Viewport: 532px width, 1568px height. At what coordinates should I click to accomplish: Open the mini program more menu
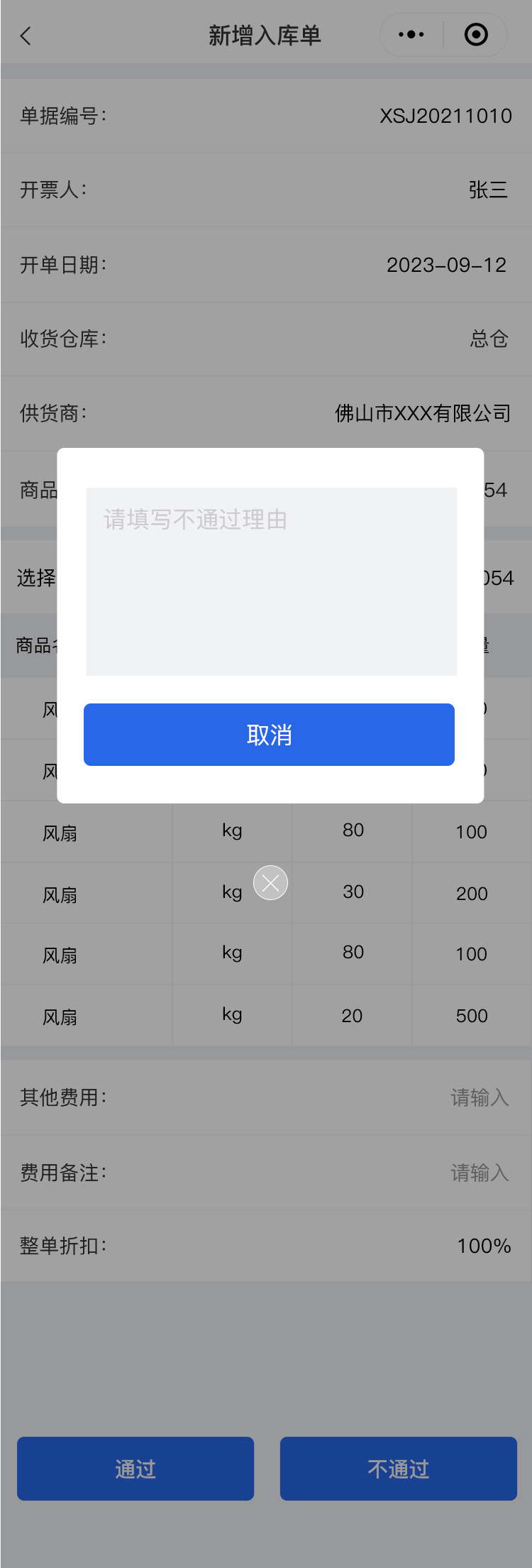click(411, 35)
